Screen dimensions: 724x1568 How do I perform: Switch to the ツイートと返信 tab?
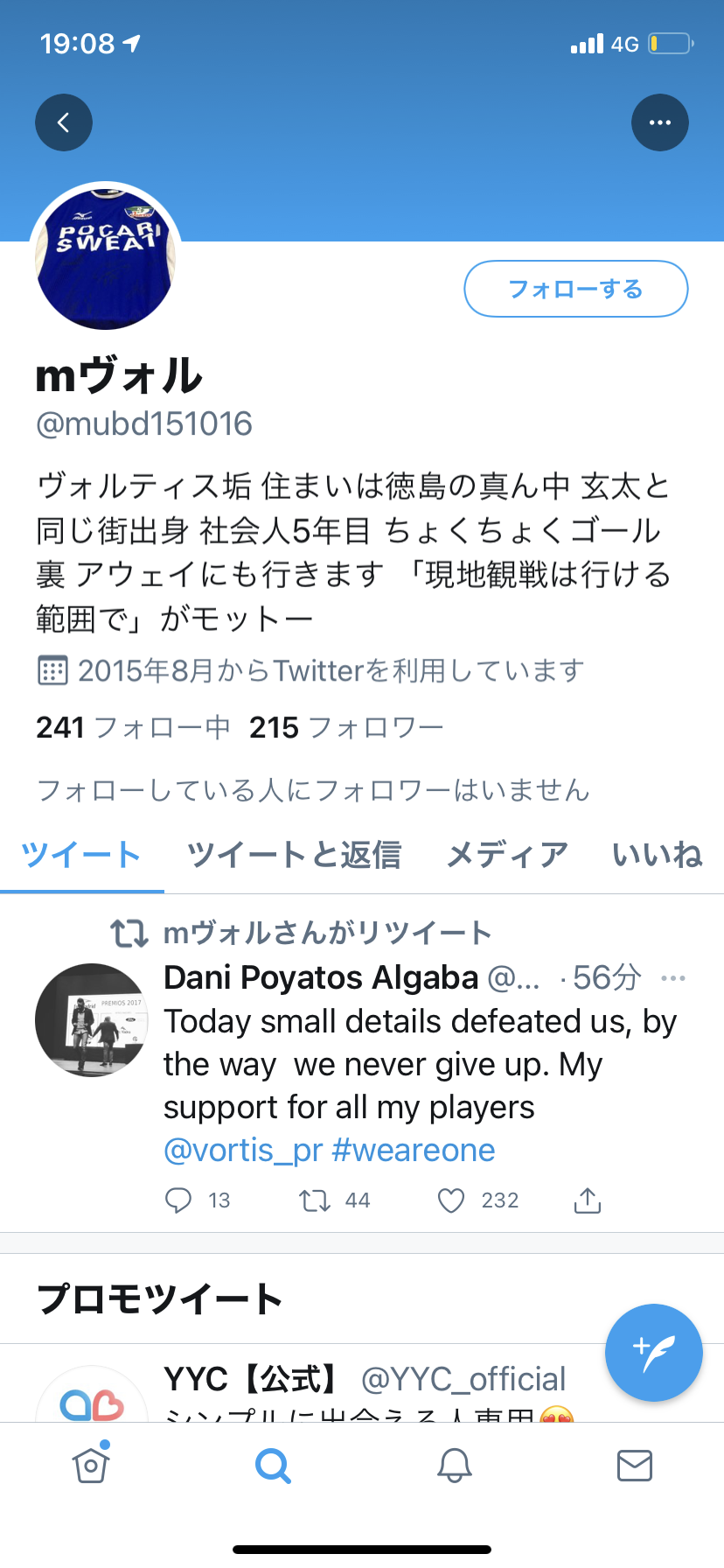294,855
